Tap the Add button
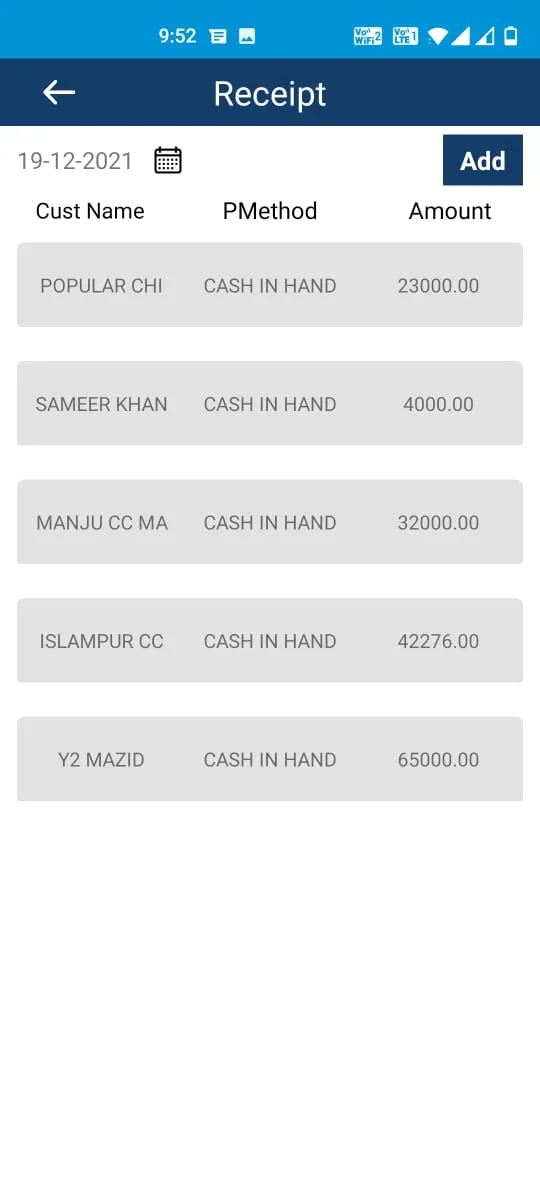540x1200 pixels. point(483,160)
